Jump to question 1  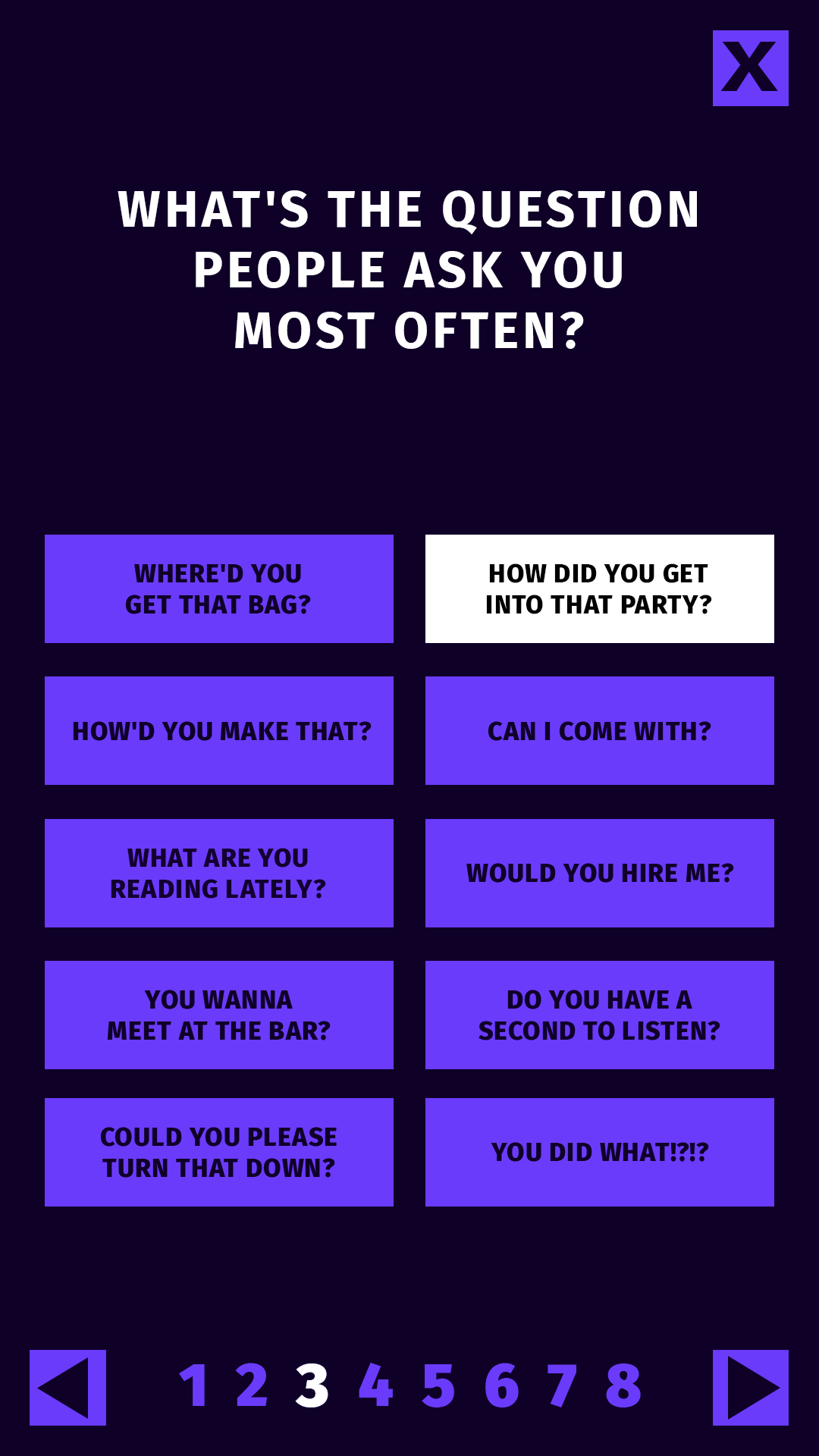point(194,1385)
